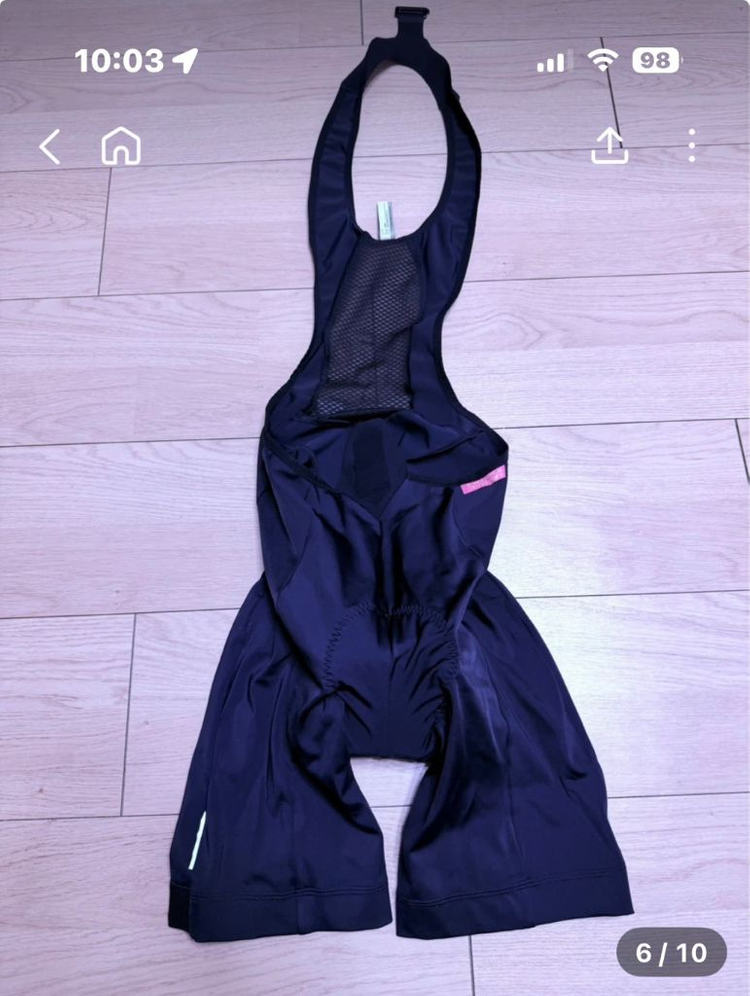
Task: Share this listing photo
Action: [x=610, y=145]
